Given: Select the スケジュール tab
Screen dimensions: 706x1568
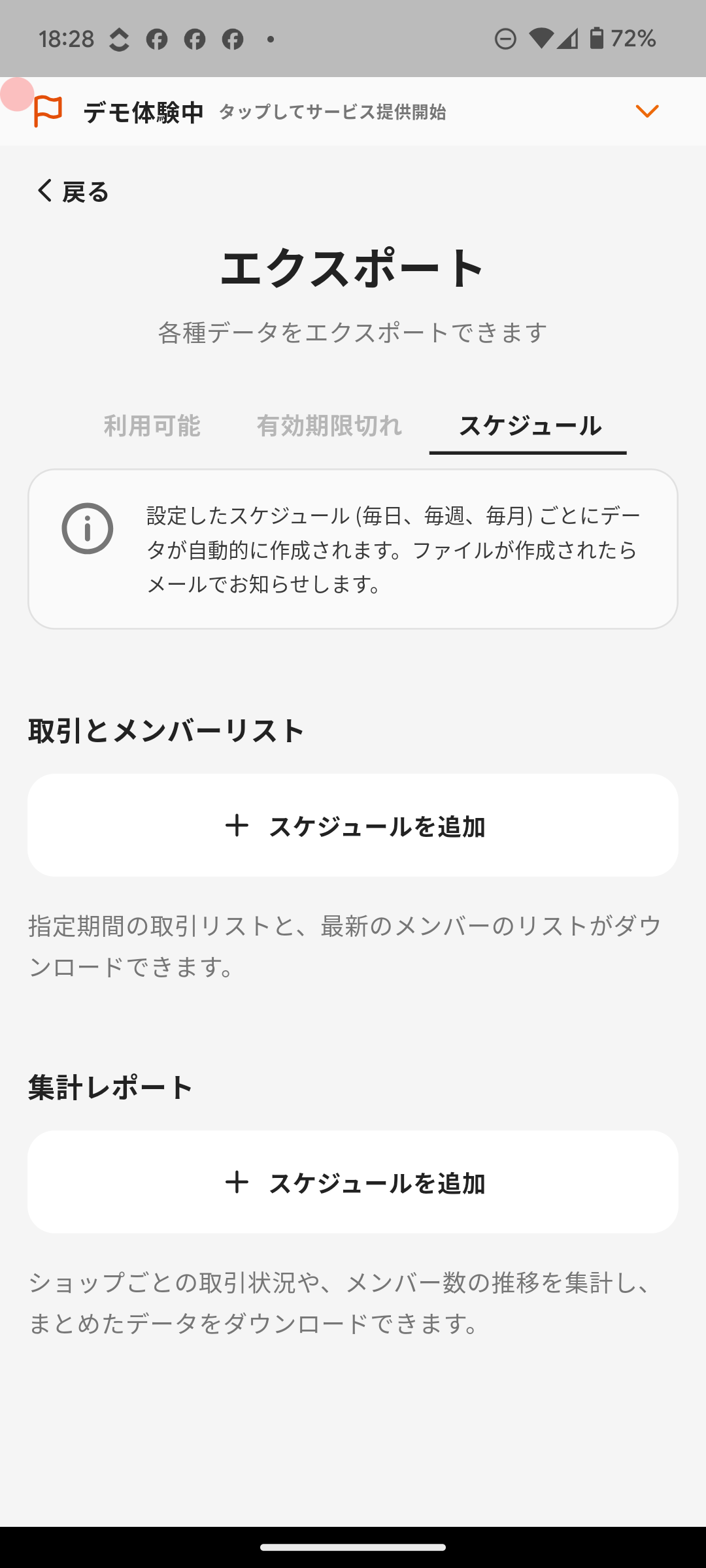Looking at the screenshot, I should (531, 426).
